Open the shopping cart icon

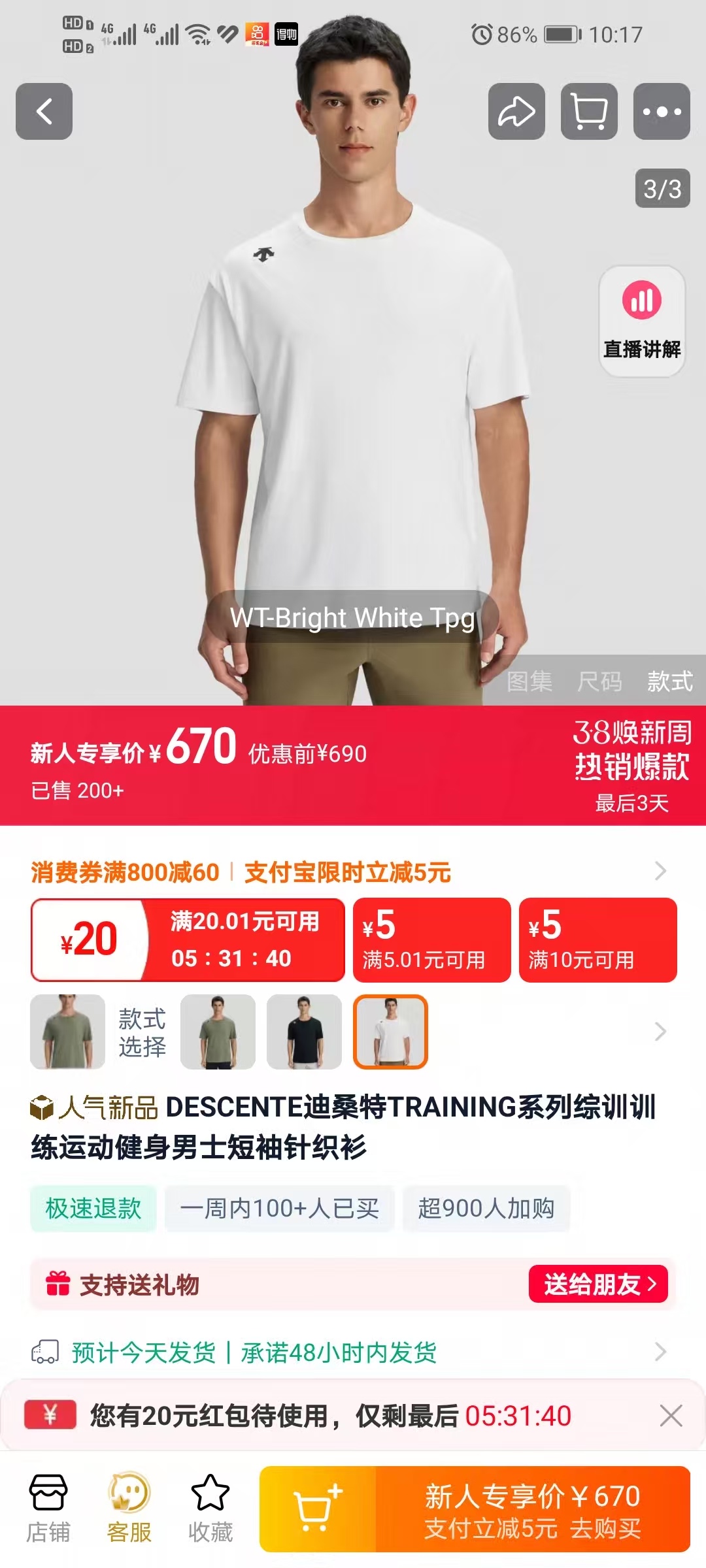click(x=589, y=111)
